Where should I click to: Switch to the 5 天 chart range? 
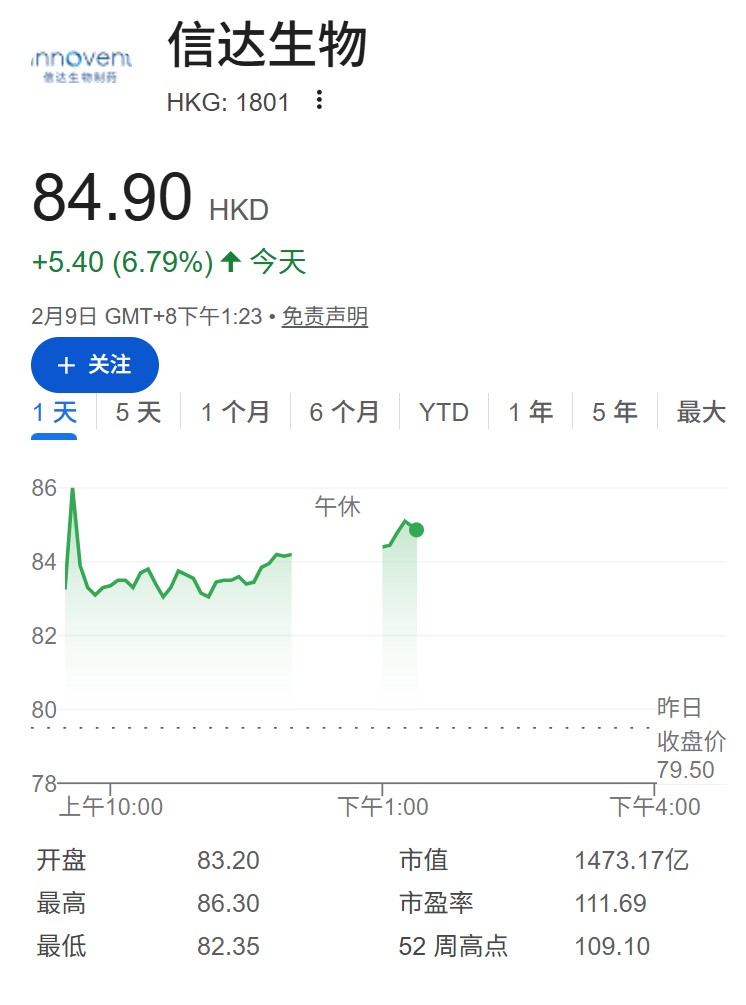[138, 412]
